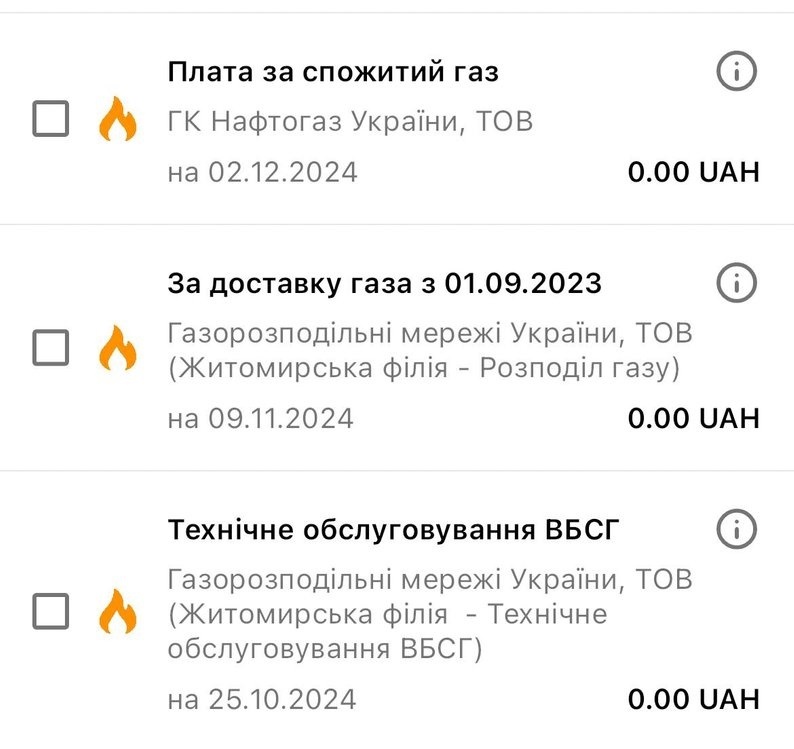Open info for Плата за спожитий газ
The height and width of the screenshot is (749, 794).
pos(736,71)
